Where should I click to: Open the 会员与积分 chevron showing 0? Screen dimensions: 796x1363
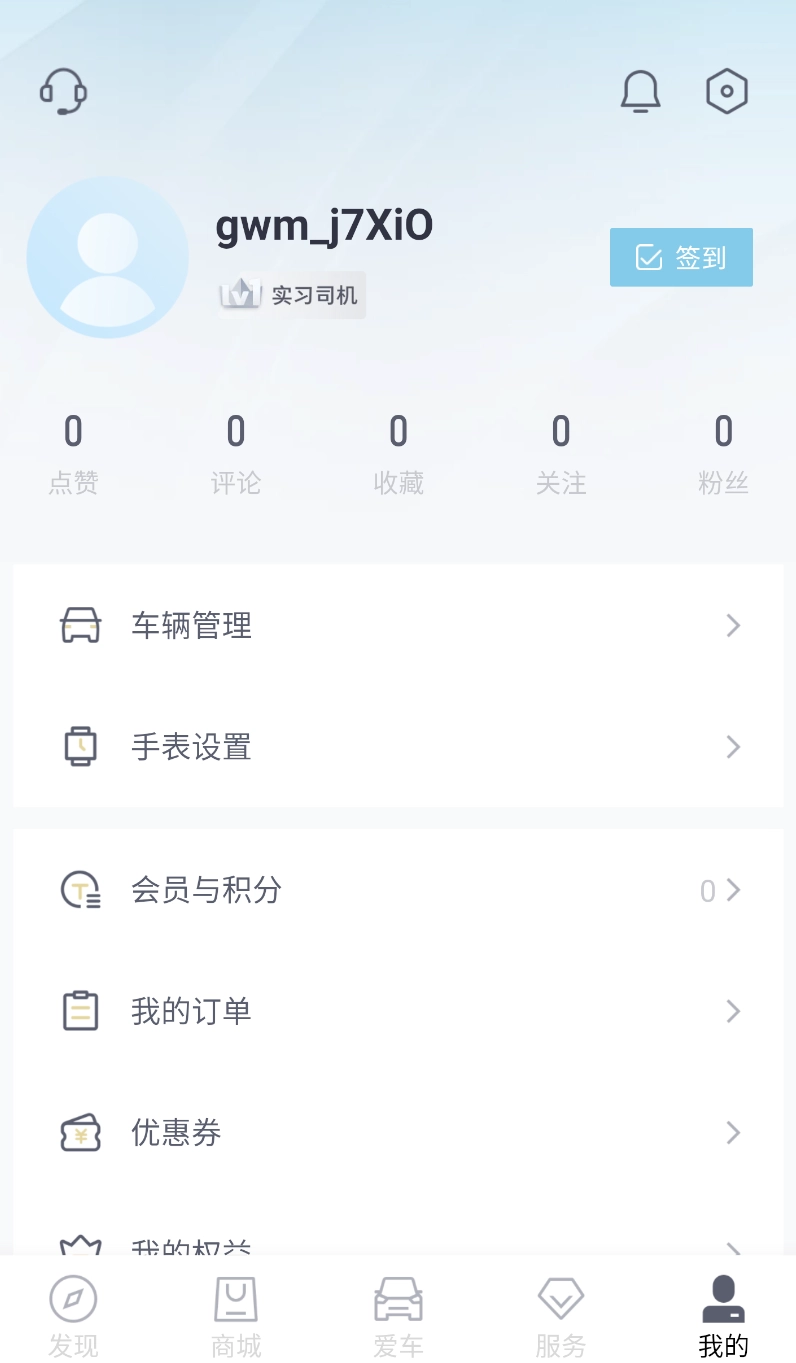[x=720, y=889]
